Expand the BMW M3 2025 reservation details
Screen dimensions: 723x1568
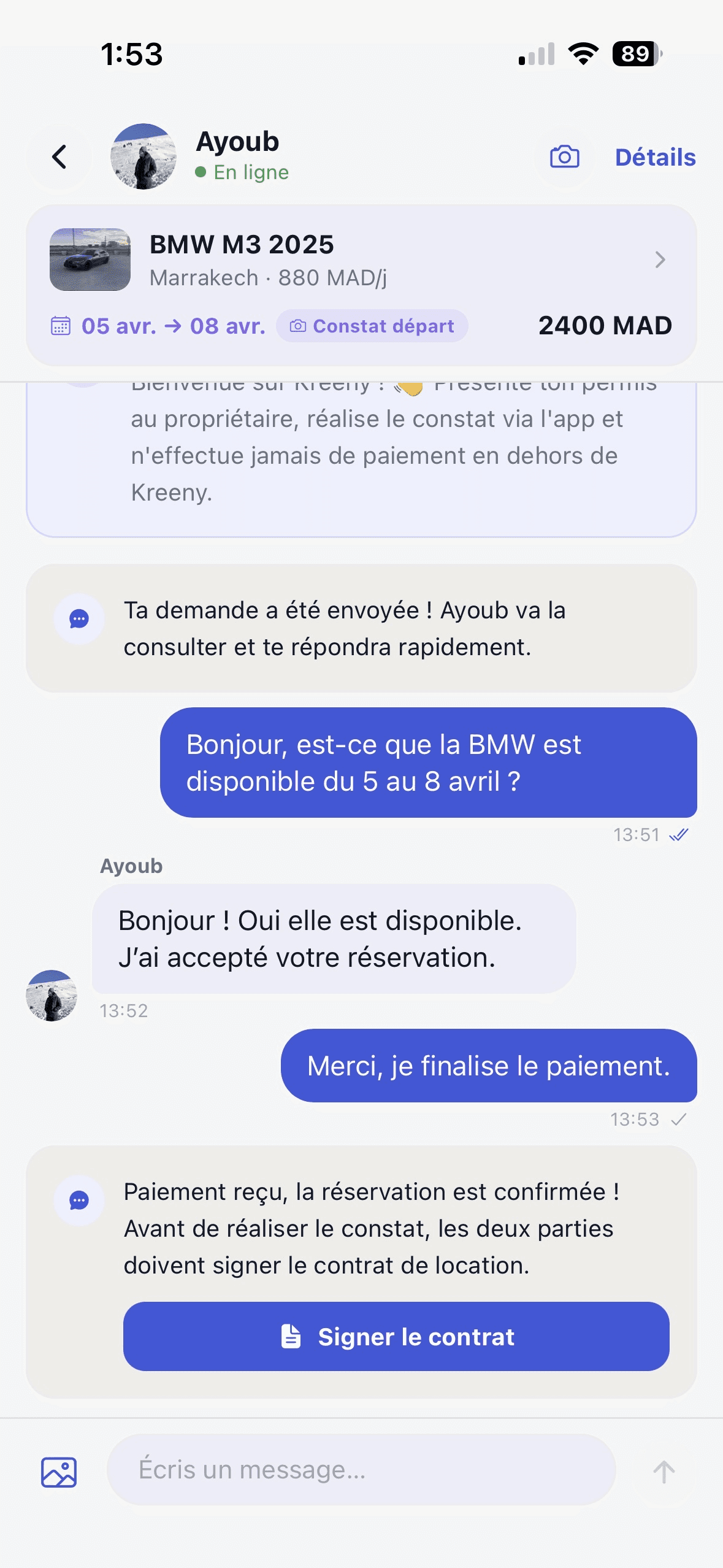661,259
